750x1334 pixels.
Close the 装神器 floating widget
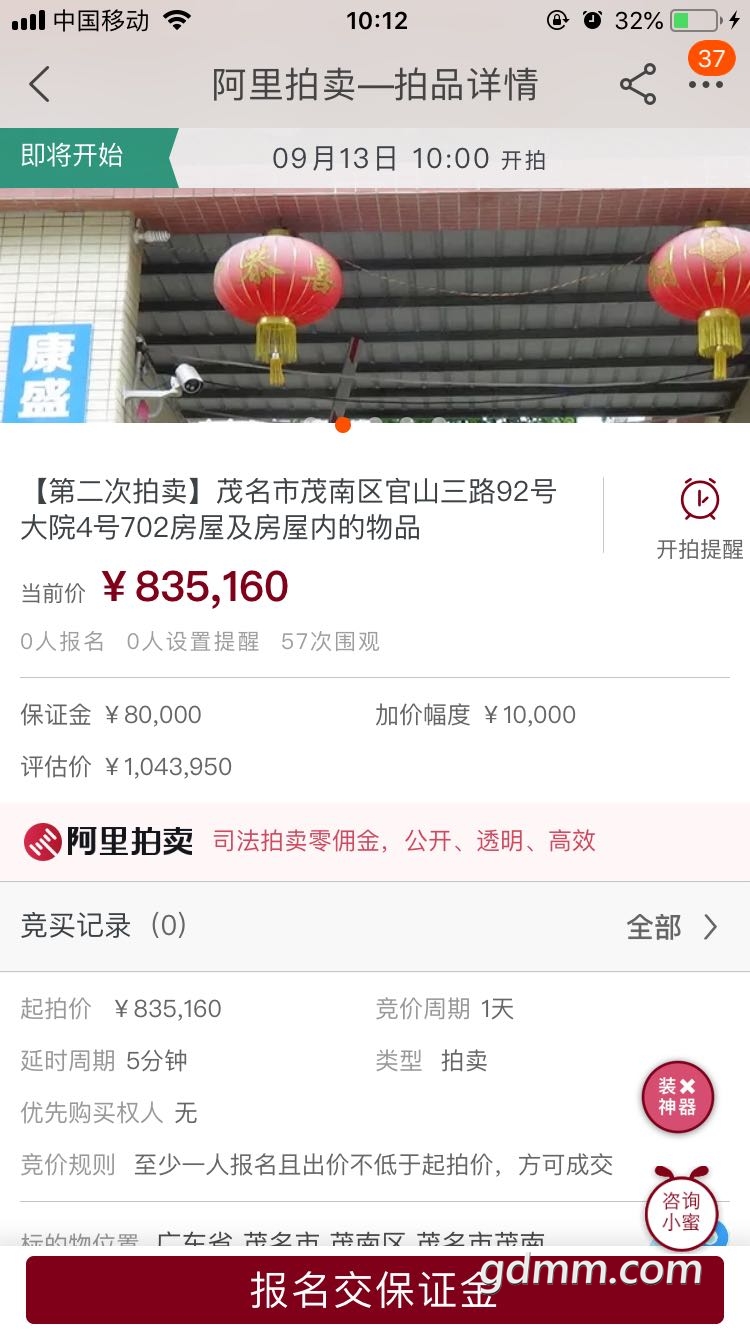688,1085
